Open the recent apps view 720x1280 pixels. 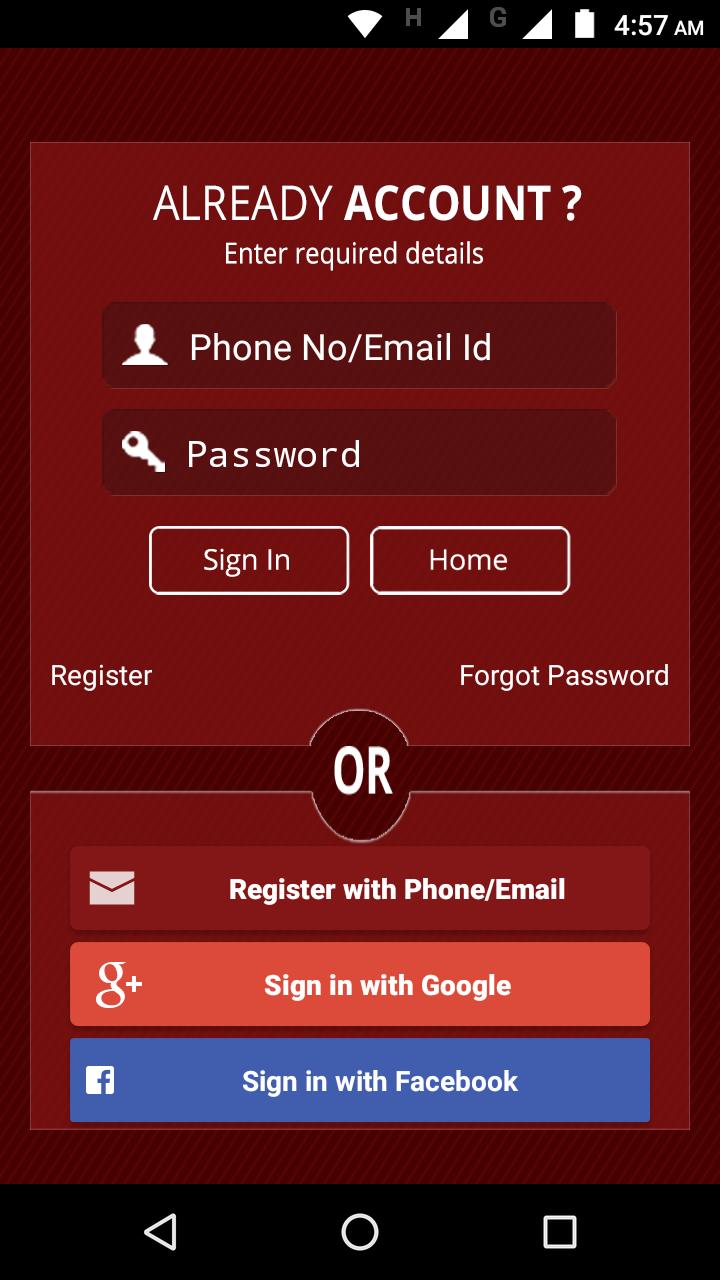pos(559,1232)
